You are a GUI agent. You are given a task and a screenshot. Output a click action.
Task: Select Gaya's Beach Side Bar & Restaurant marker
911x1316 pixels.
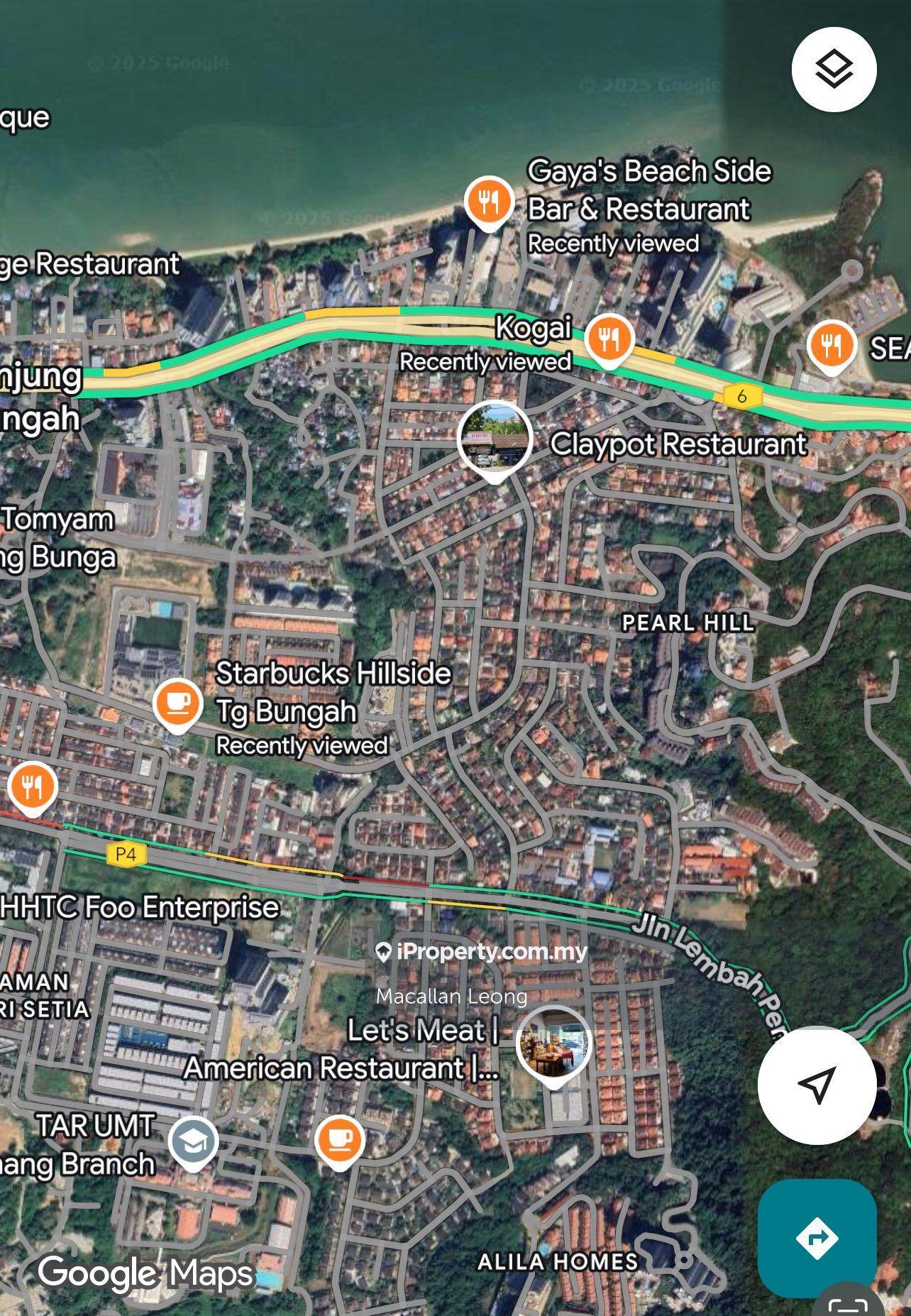[x=489, y=203]
